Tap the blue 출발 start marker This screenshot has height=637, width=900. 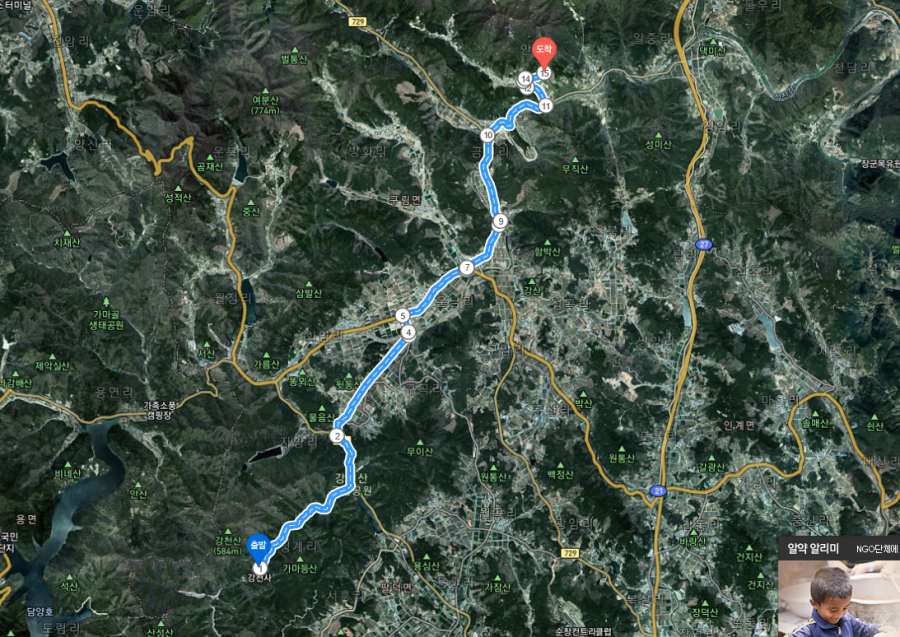tap(257, 545)
